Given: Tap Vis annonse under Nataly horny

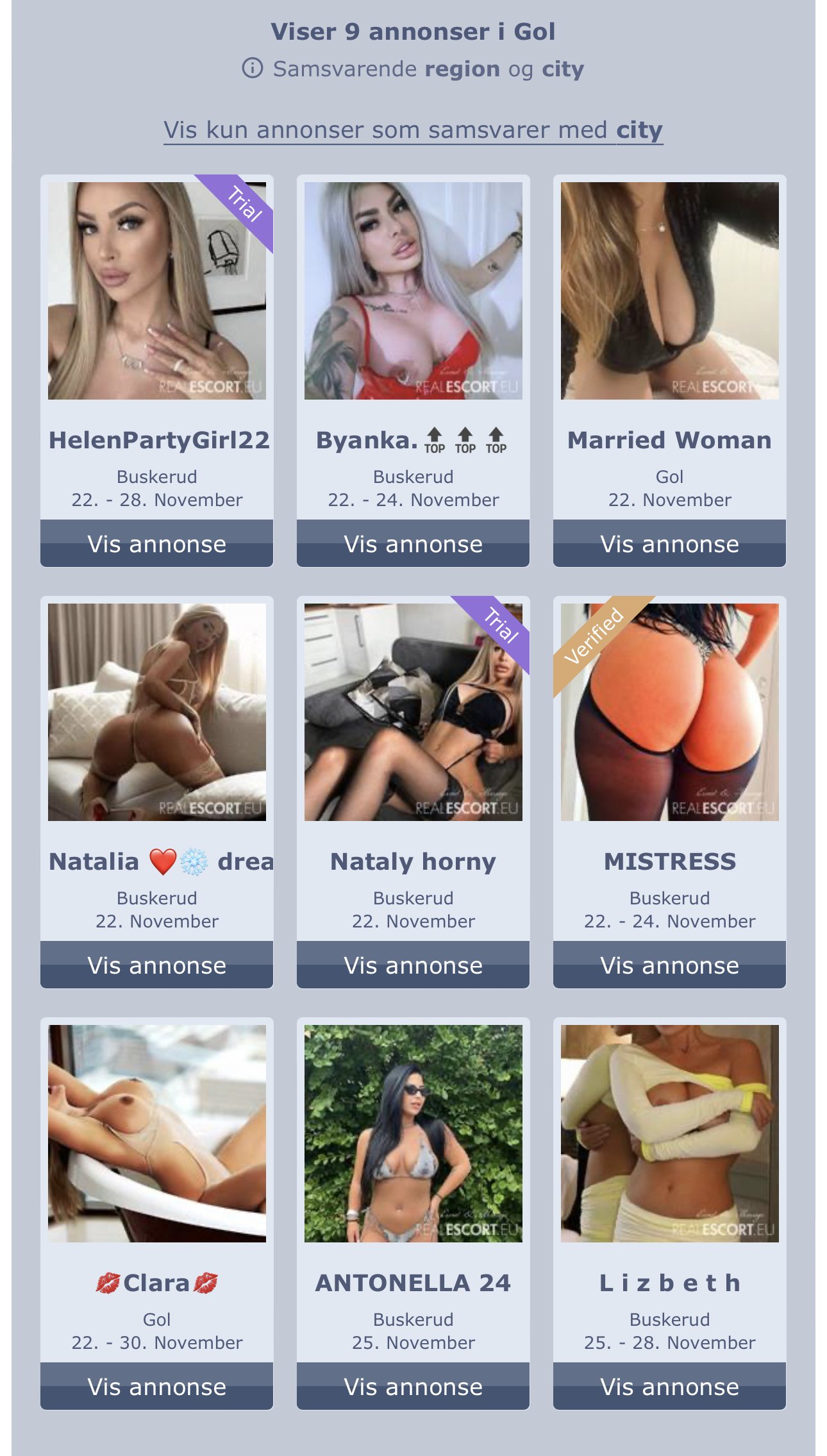Looking at the screenshot, I should pyautogui.click(x=413, y=965).
